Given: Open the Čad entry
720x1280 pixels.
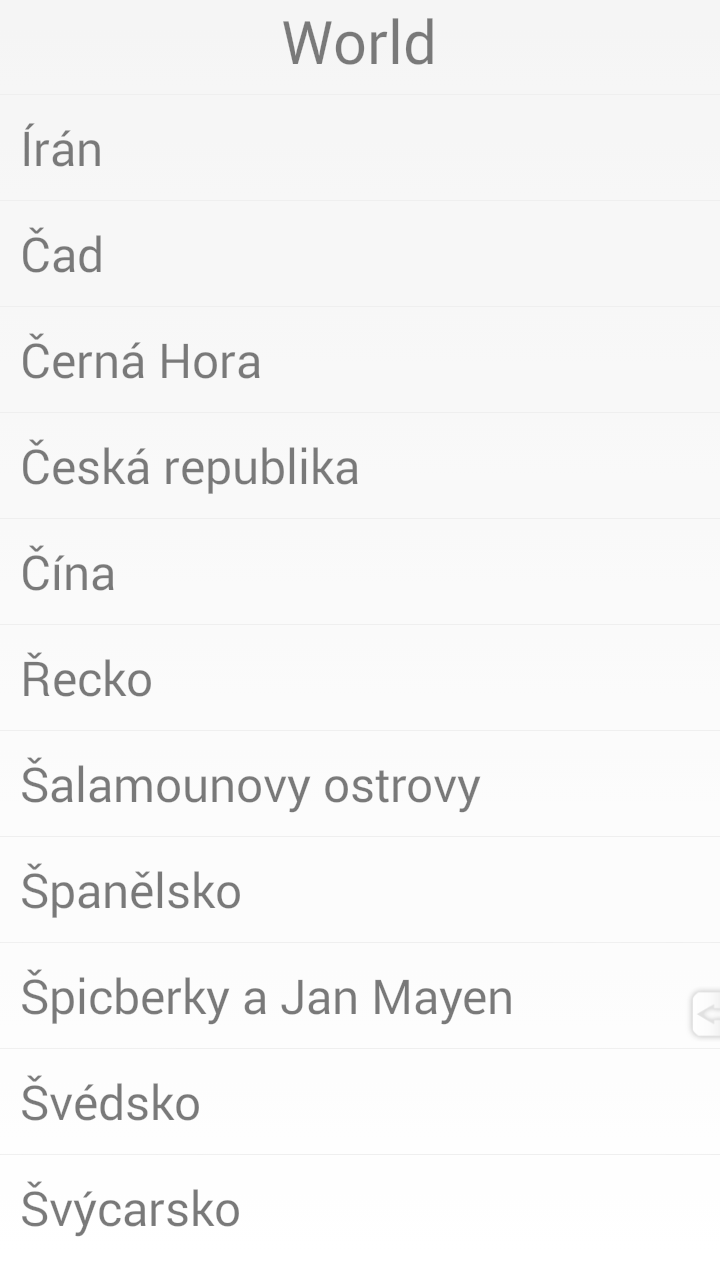Looking at the screenshot, I should 62,256.
